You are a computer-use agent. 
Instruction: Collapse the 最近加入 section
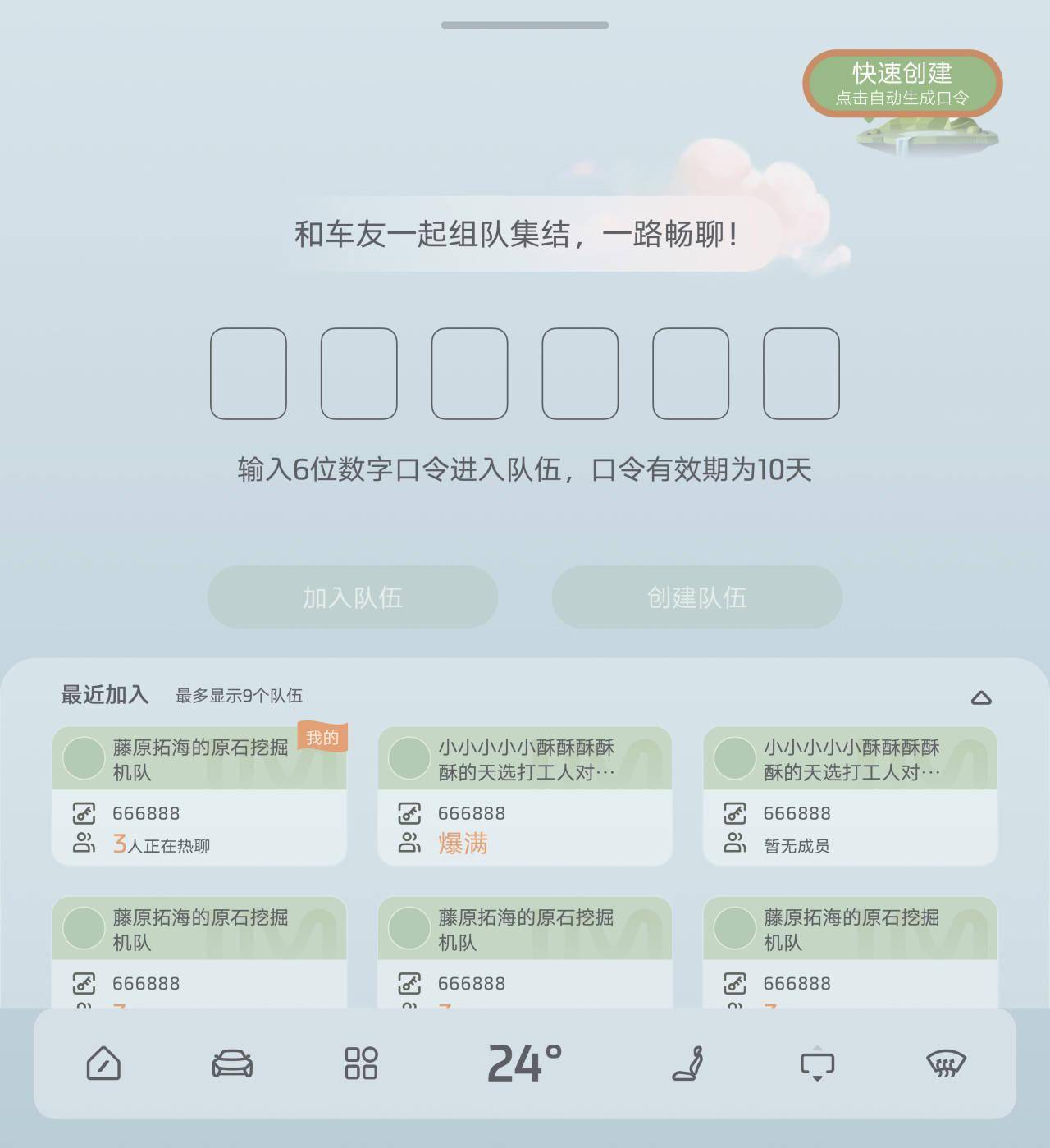click(x=980, y=697)
